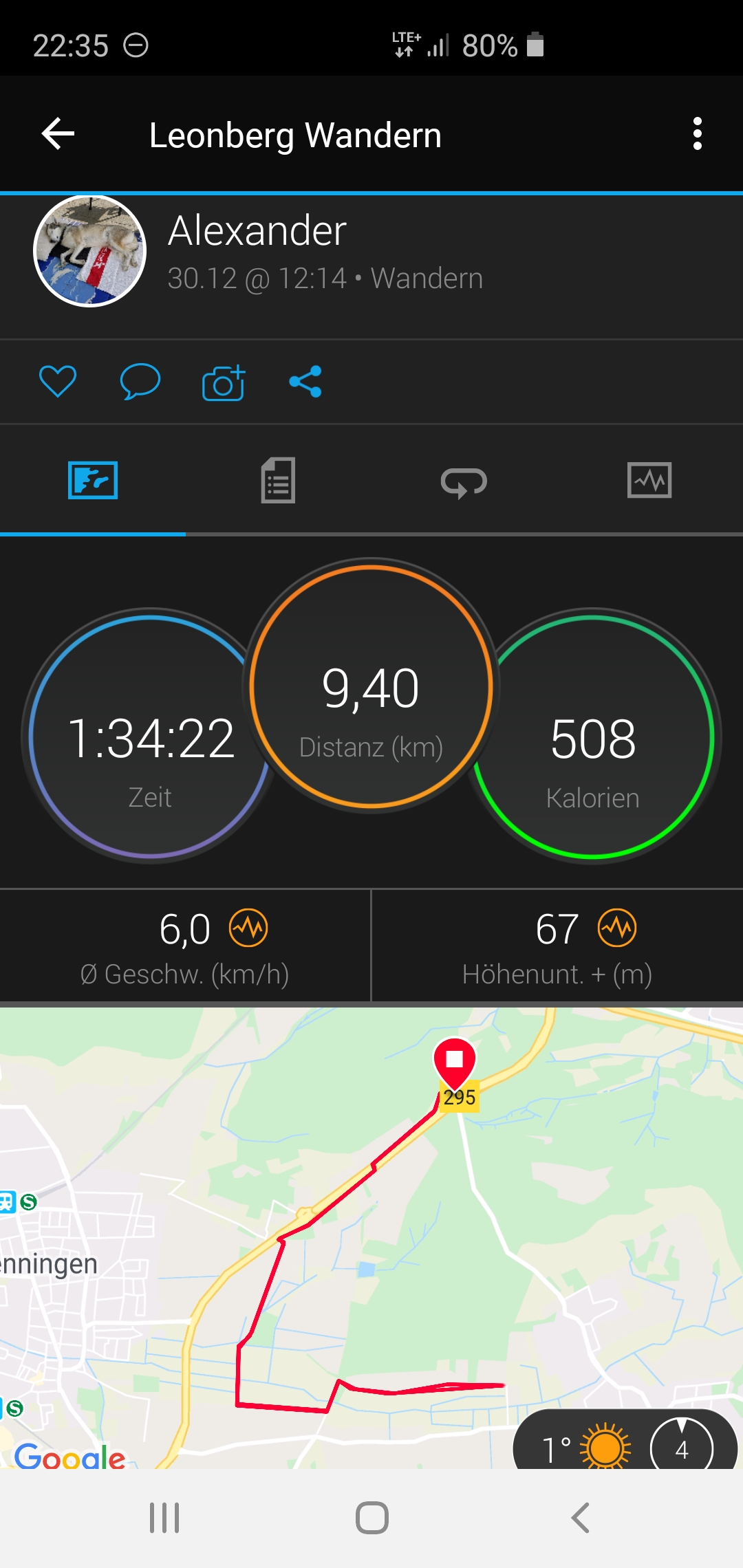
Task: Like this activity with the heart
Action: [x=58, y=382]
